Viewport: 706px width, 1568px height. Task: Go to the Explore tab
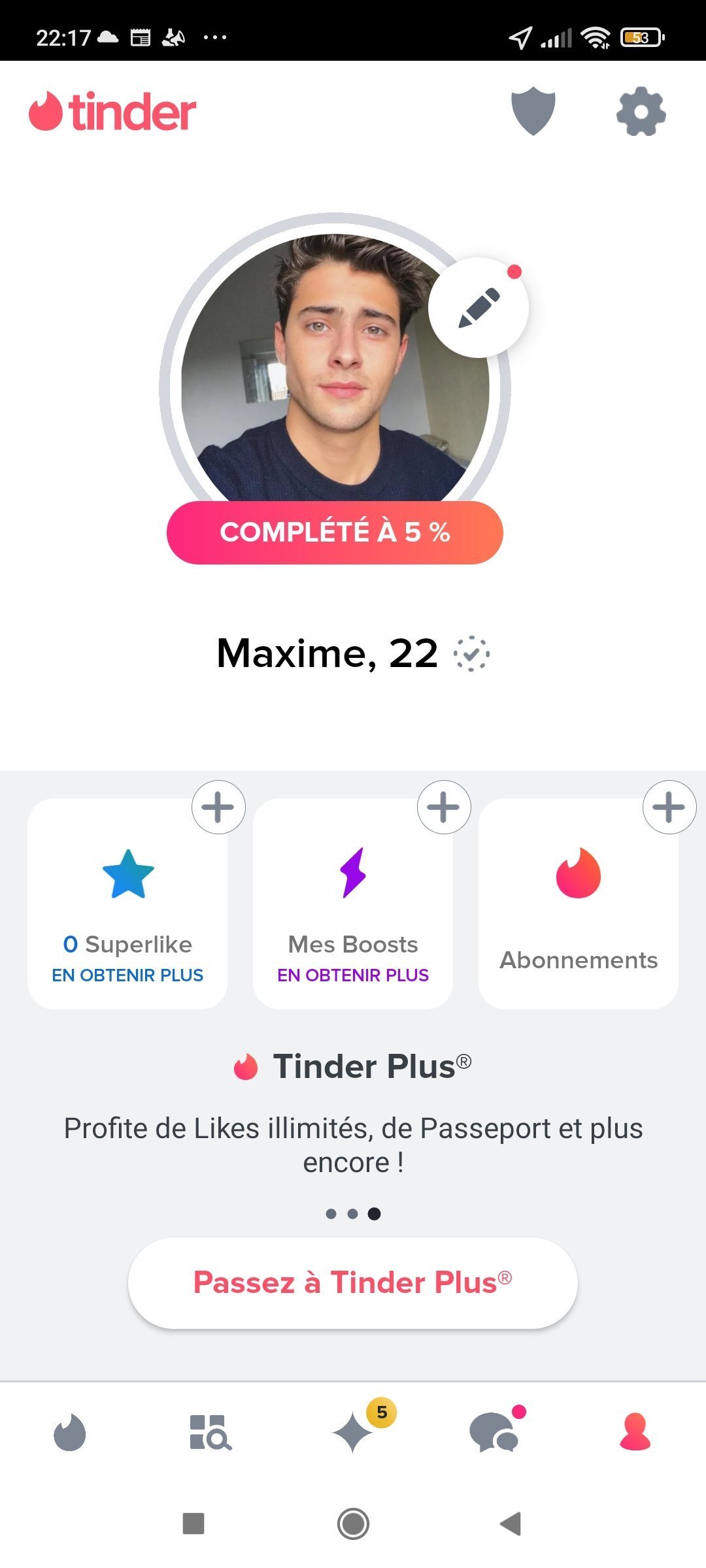(x=210, y=1432)
